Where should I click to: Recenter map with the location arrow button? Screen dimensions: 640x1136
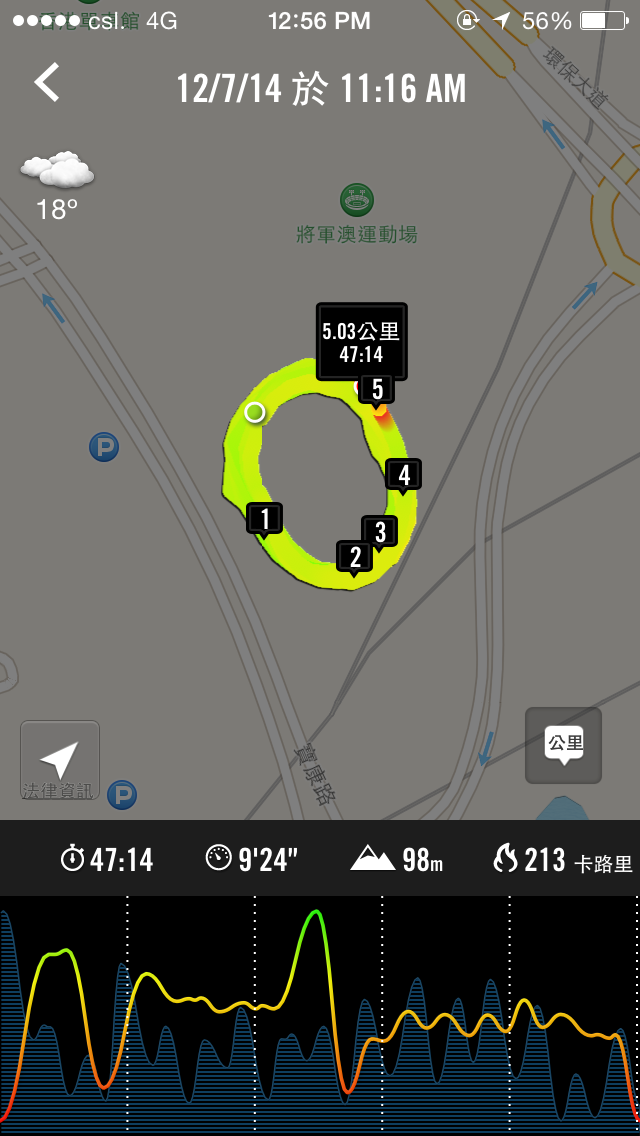[x=59, y=757]
